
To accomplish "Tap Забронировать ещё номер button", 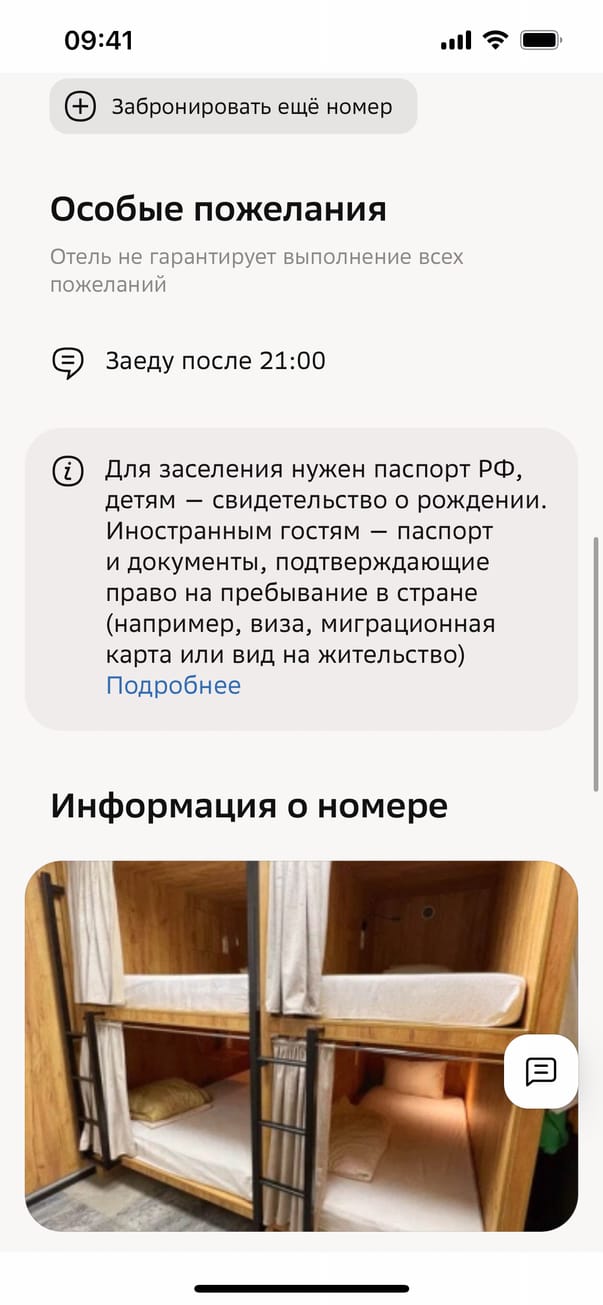I will (233, 106).
